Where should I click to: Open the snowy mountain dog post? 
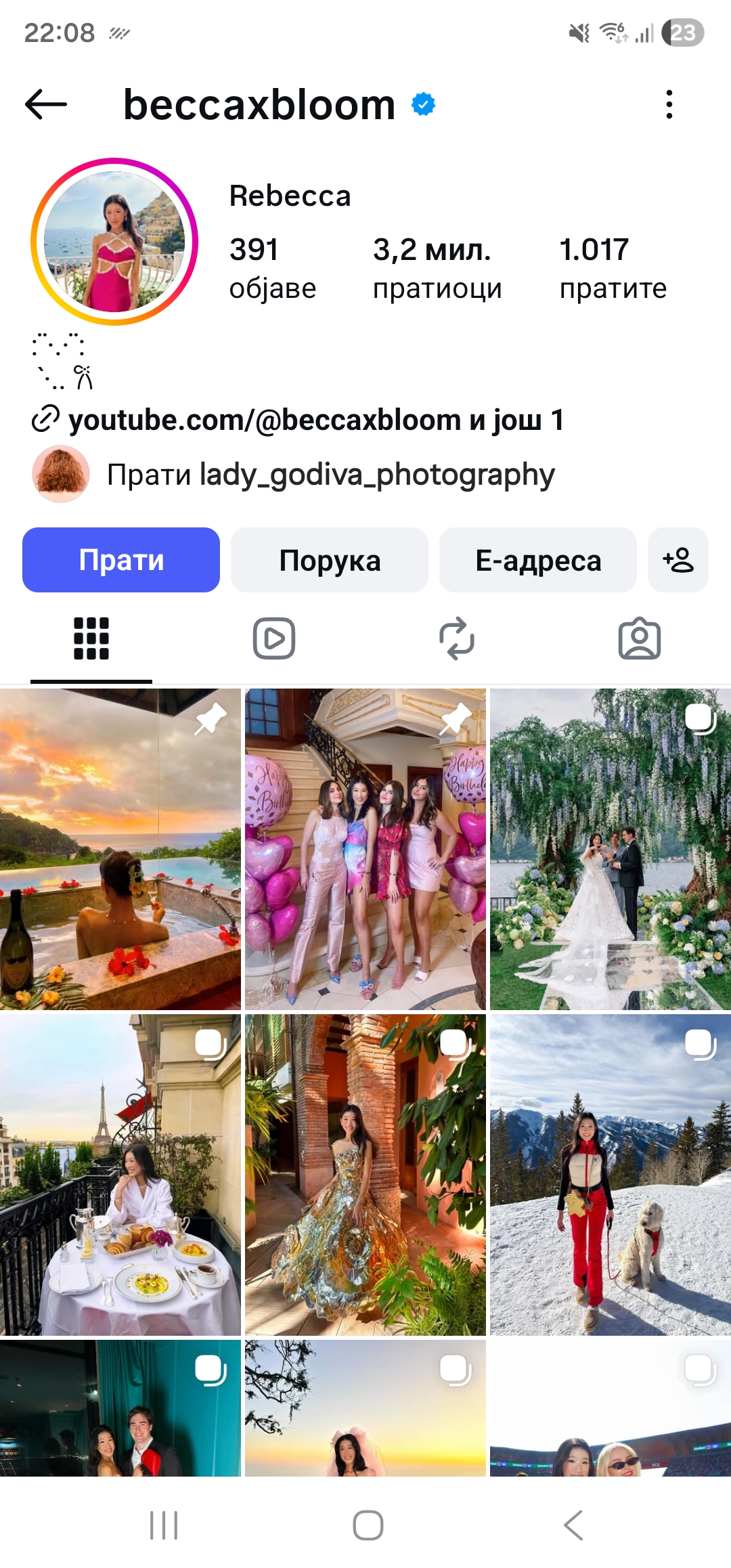click(x=611, y=1175)
